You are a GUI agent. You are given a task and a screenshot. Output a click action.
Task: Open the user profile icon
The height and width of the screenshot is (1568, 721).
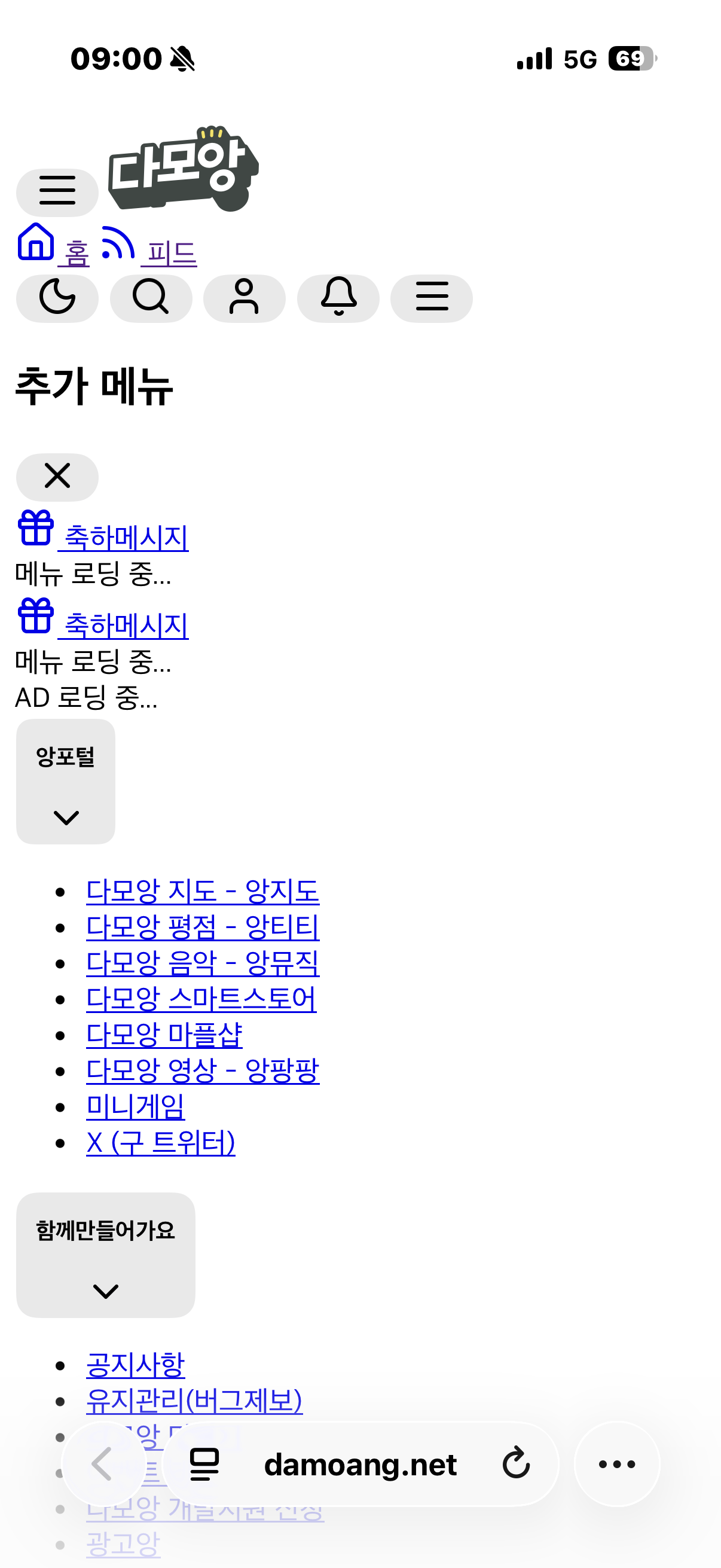pos(244,298)
